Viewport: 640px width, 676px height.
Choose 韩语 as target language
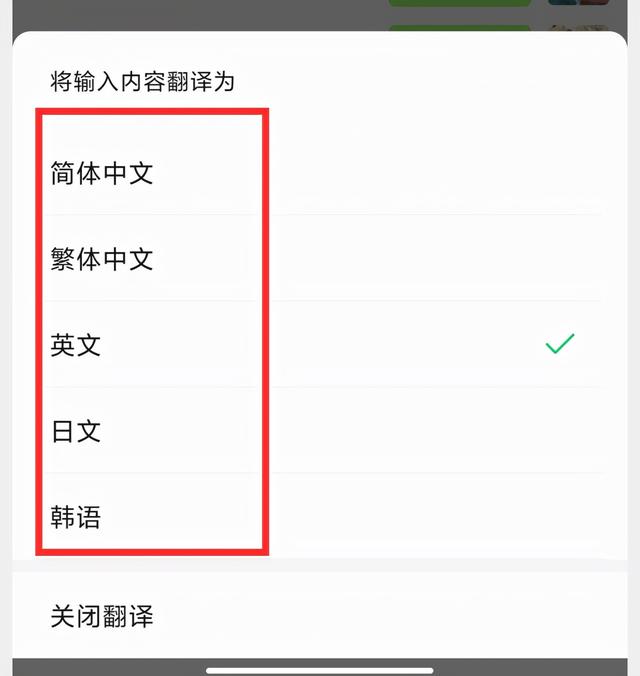coord(76,518)
